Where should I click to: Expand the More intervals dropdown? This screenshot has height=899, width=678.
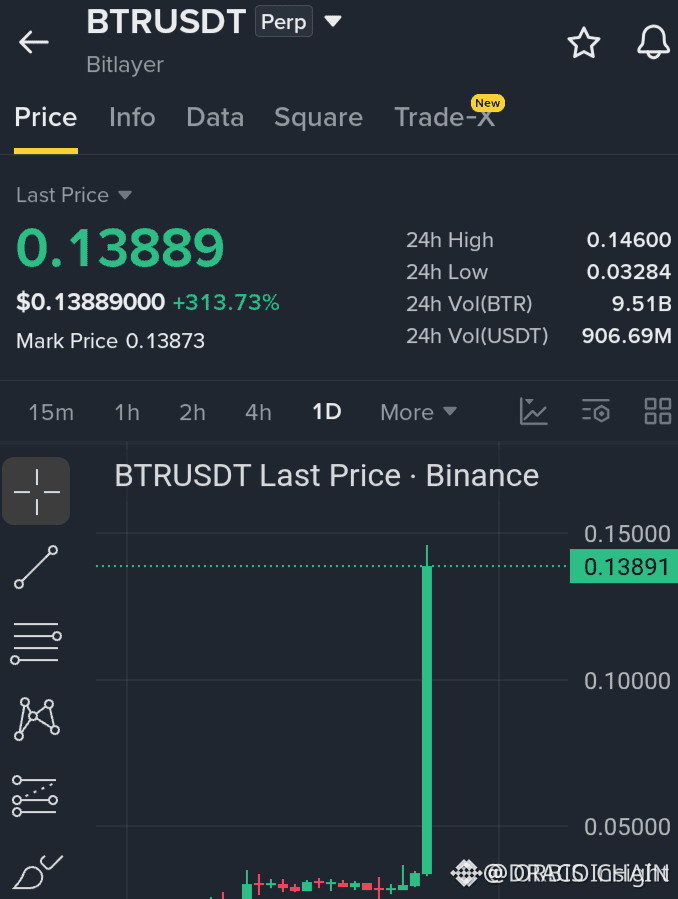pyautogui.click(x=418, y=412)
